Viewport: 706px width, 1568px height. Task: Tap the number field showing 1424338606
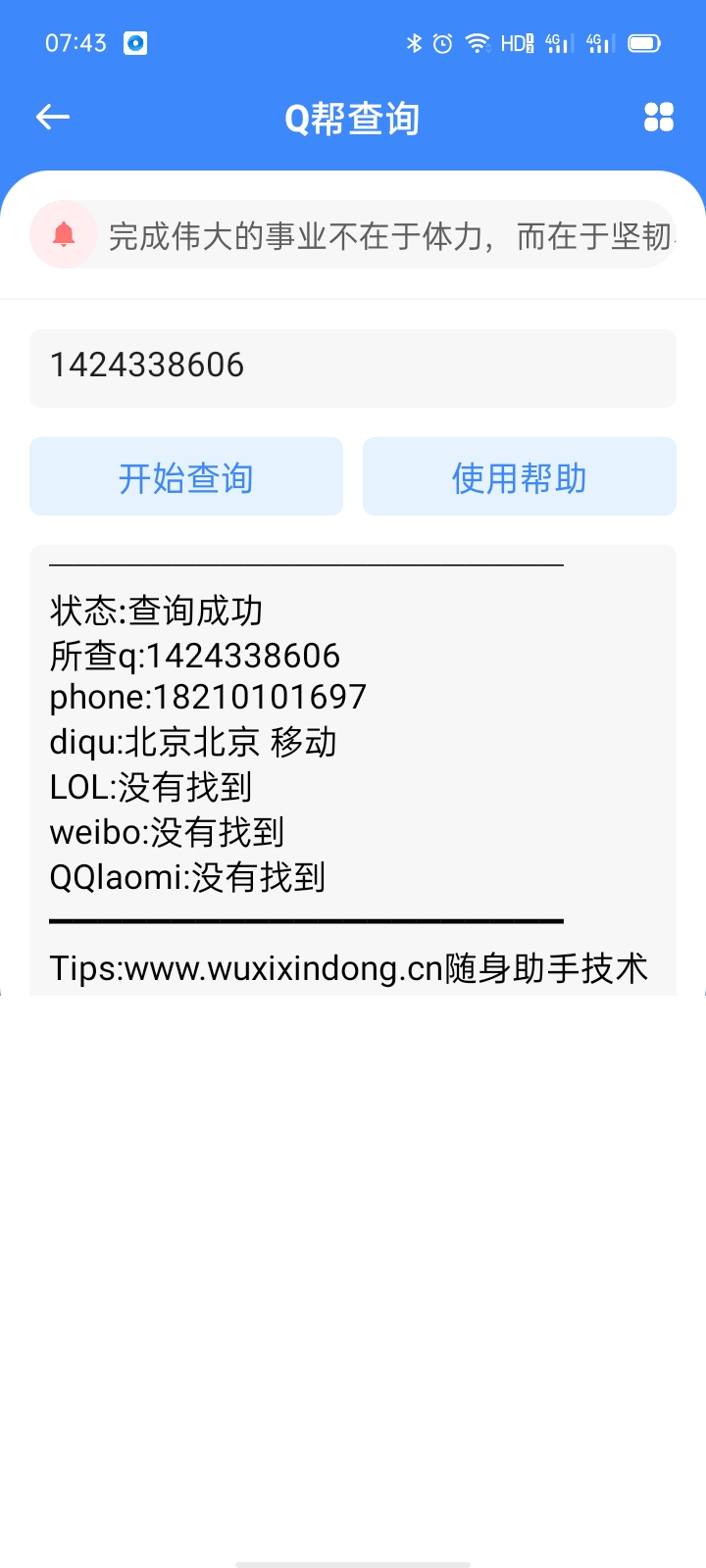click(353, 367)
